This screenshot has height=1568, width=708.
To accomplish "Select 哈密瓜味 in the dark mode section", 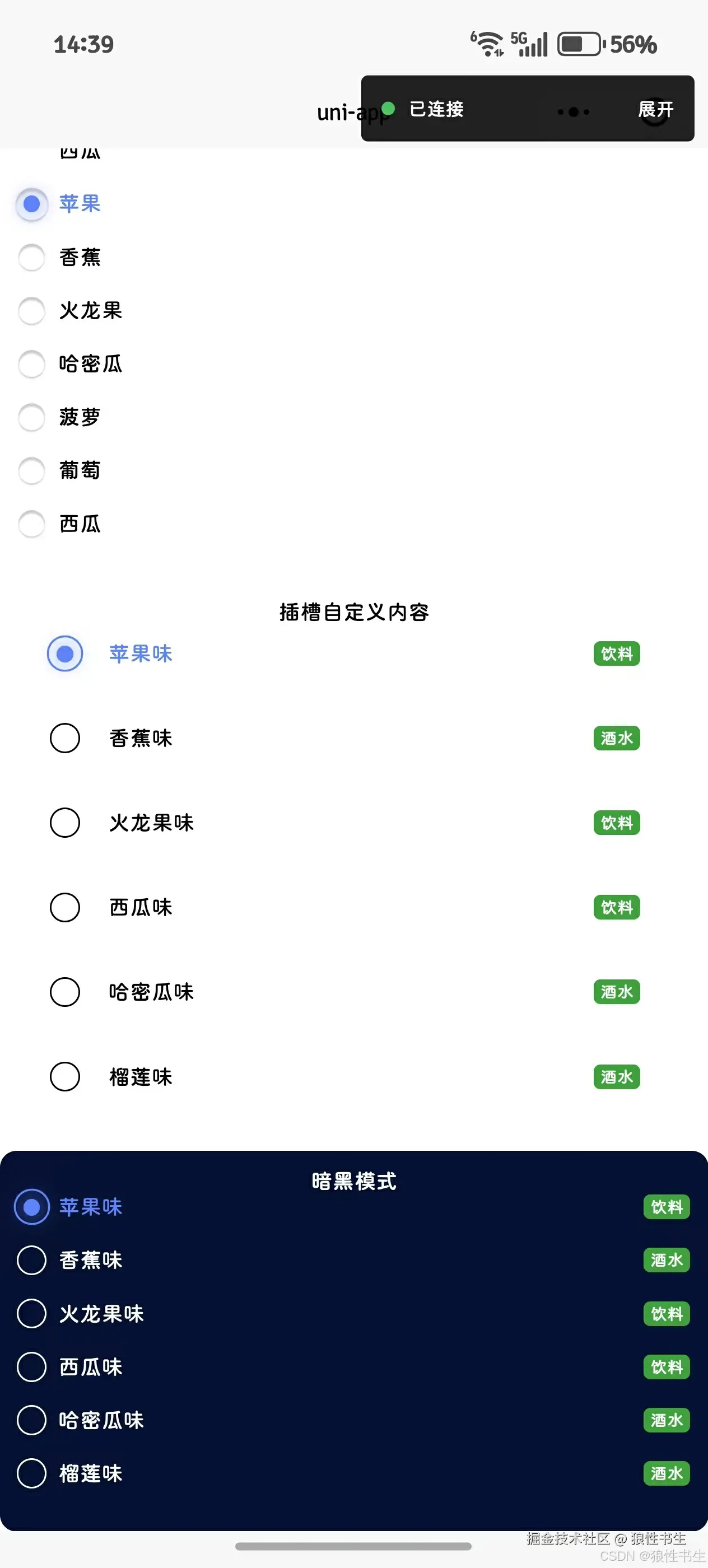I will pyautogui.click(x=32, y=1420).
